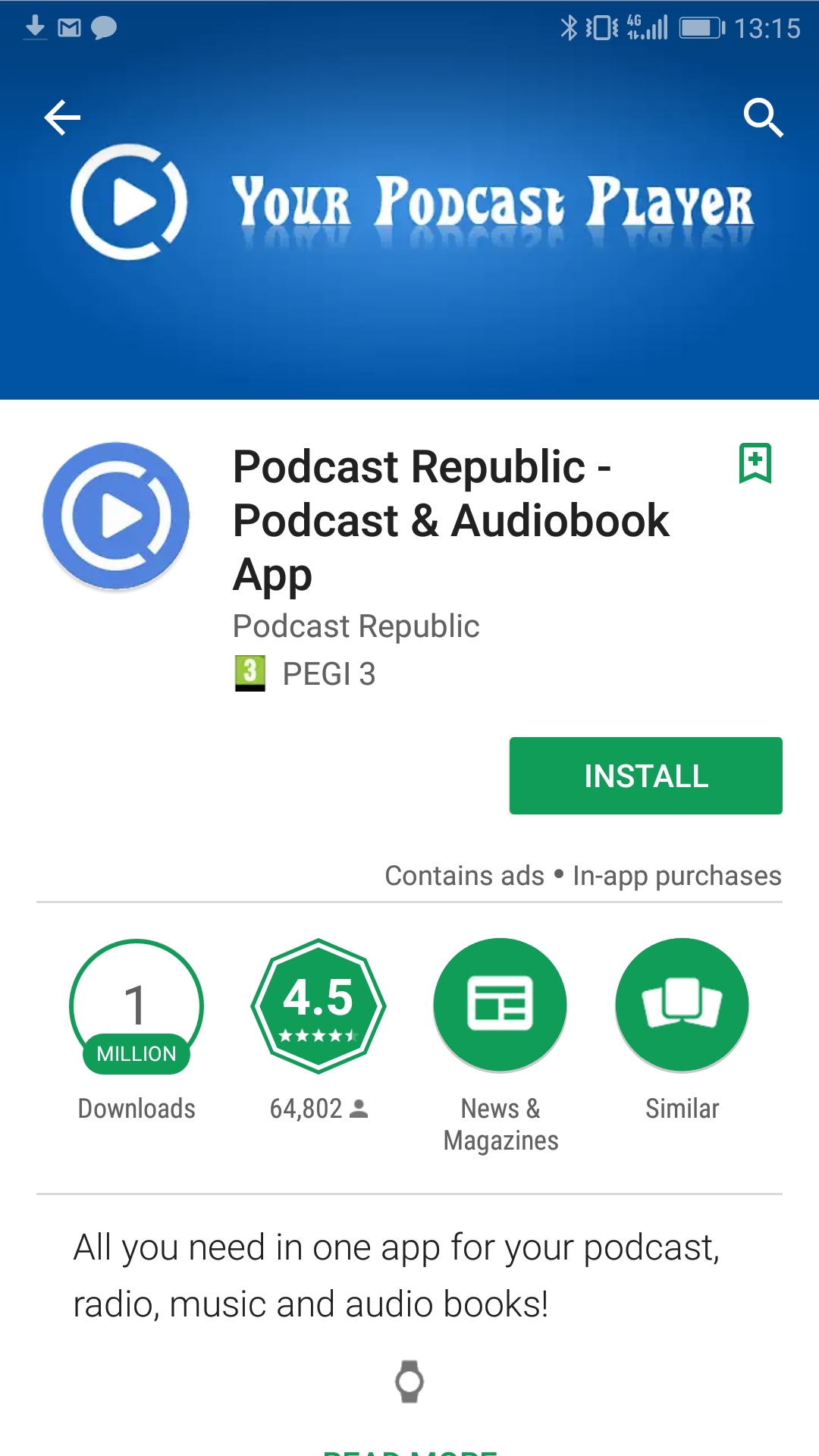This screenshot has width=819, height=1456.
Task: Open search with the magnifier icon
Action: 762,118
